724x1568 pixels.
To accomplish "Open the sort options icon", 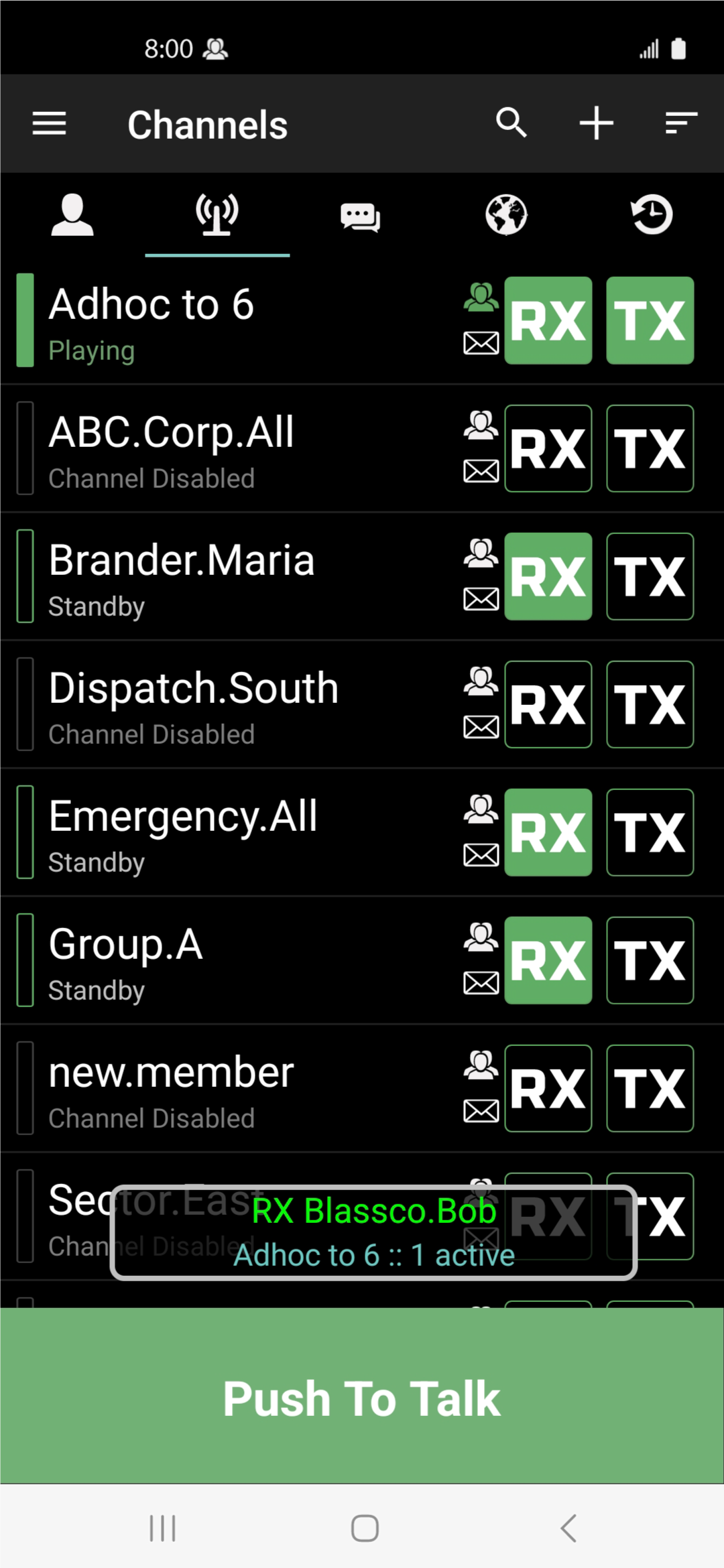I will pos(681,123).
